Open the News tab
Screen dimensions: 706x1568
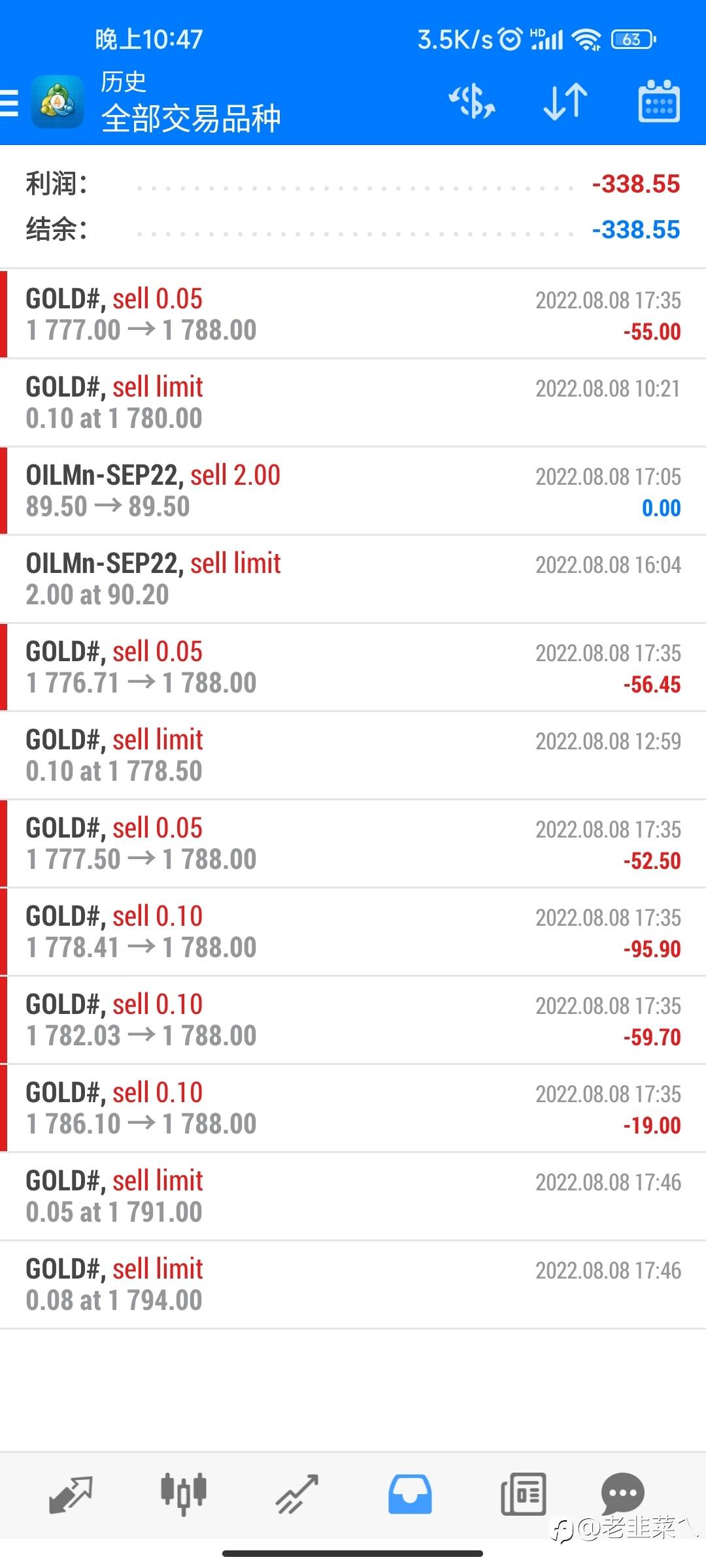click(523, 1494)
